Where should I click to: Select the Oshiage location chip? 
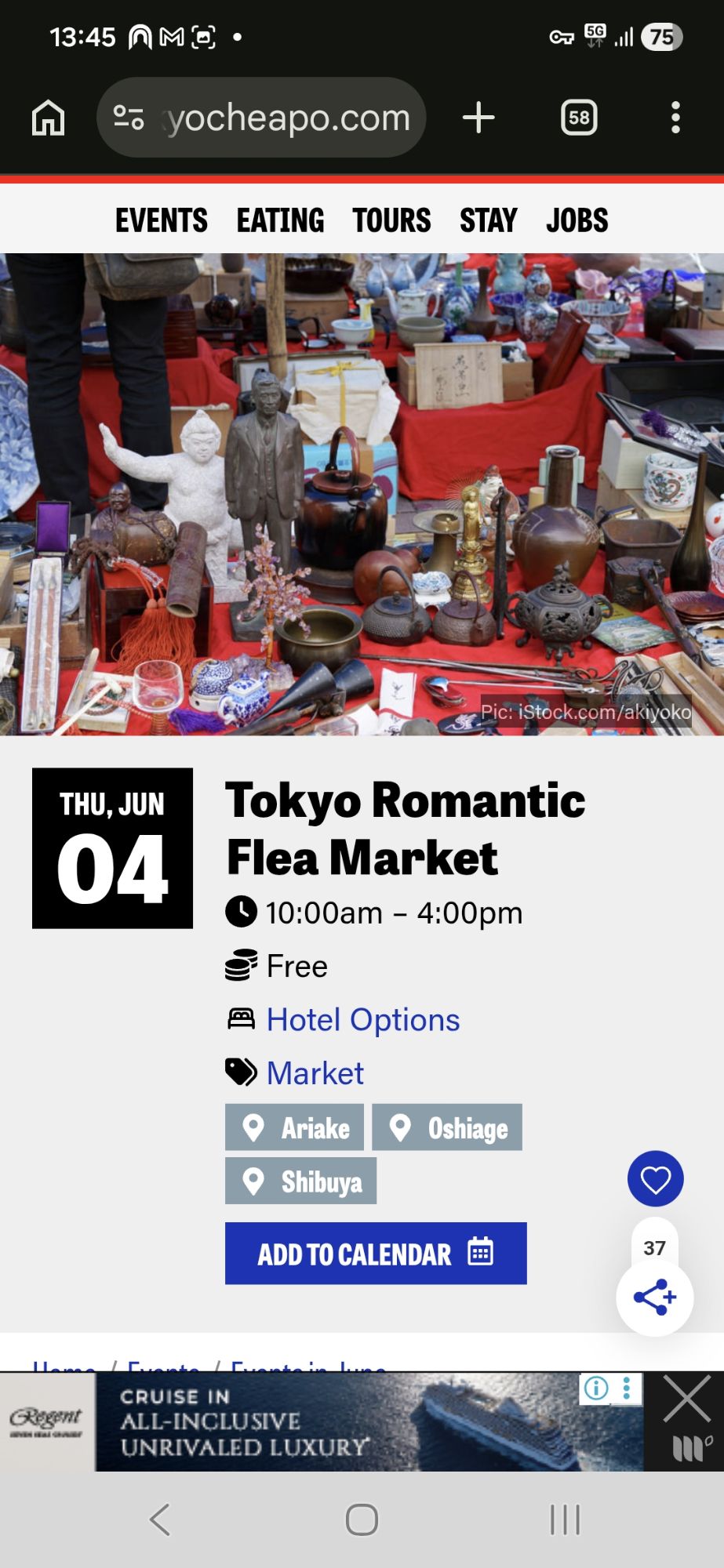tap(447, 1127)
